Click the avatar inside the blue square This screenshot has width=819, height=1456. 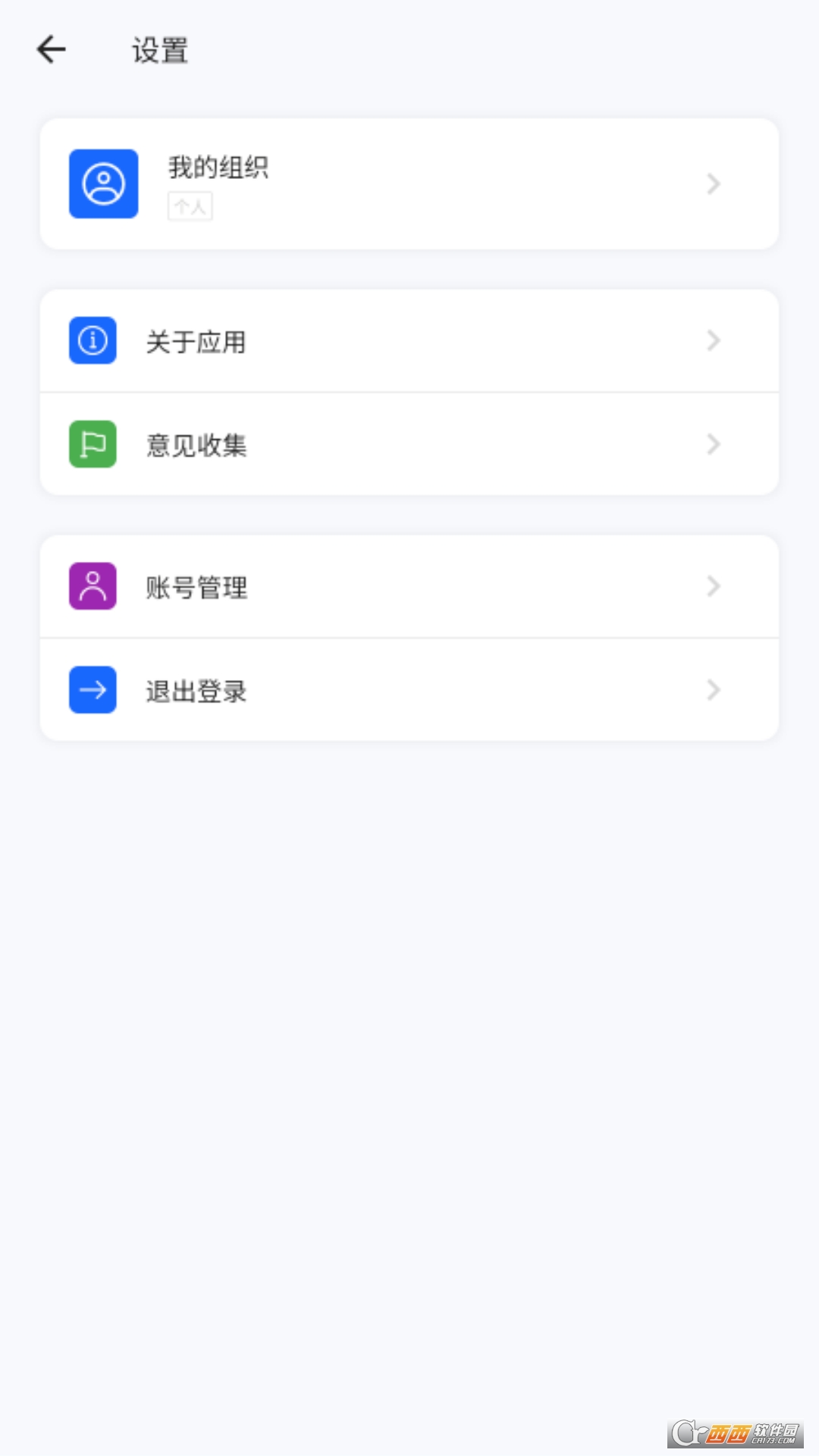pos(103,184)
